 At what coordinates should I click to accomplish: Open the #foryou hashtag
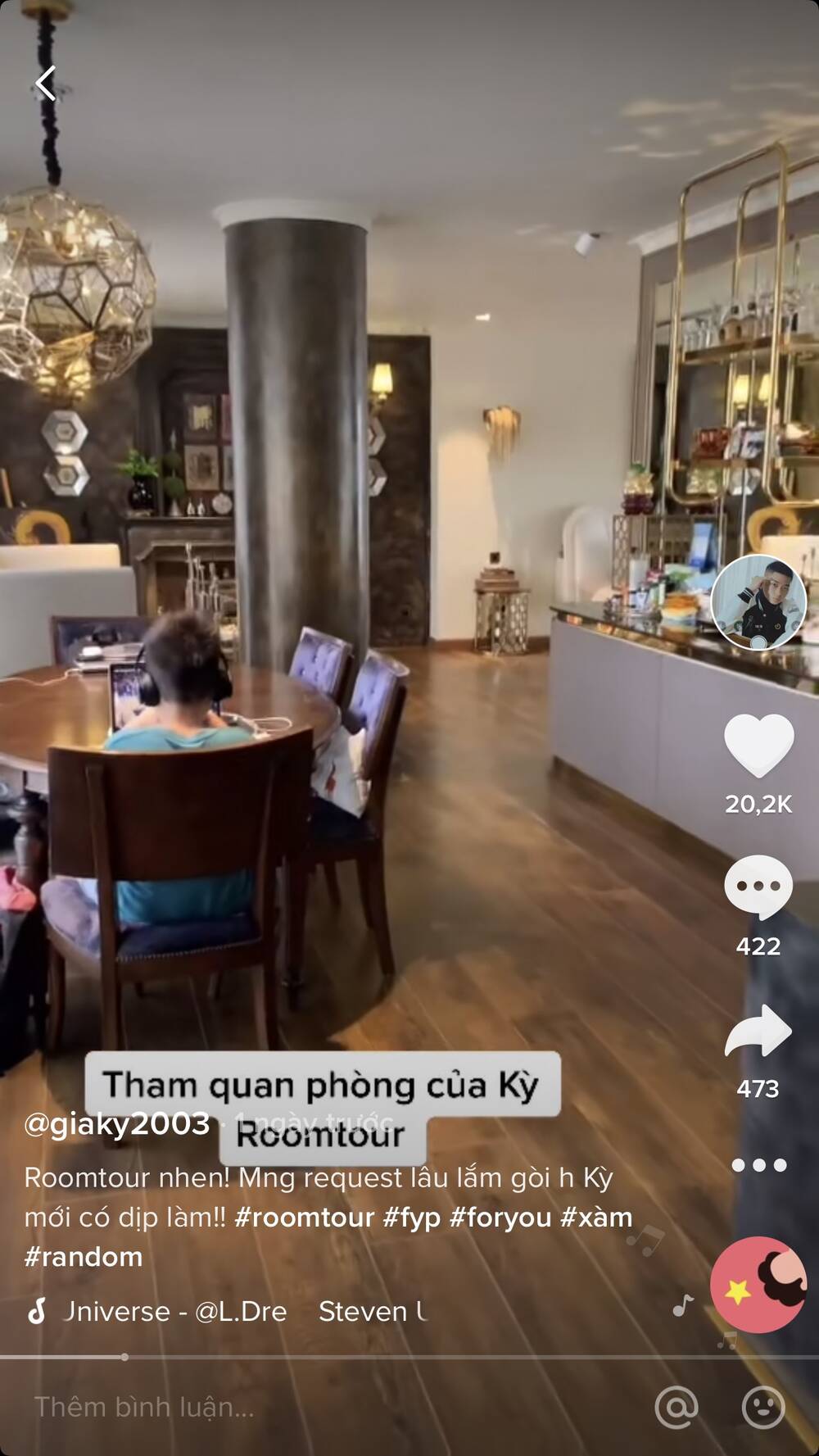(x=500, y=1218)
